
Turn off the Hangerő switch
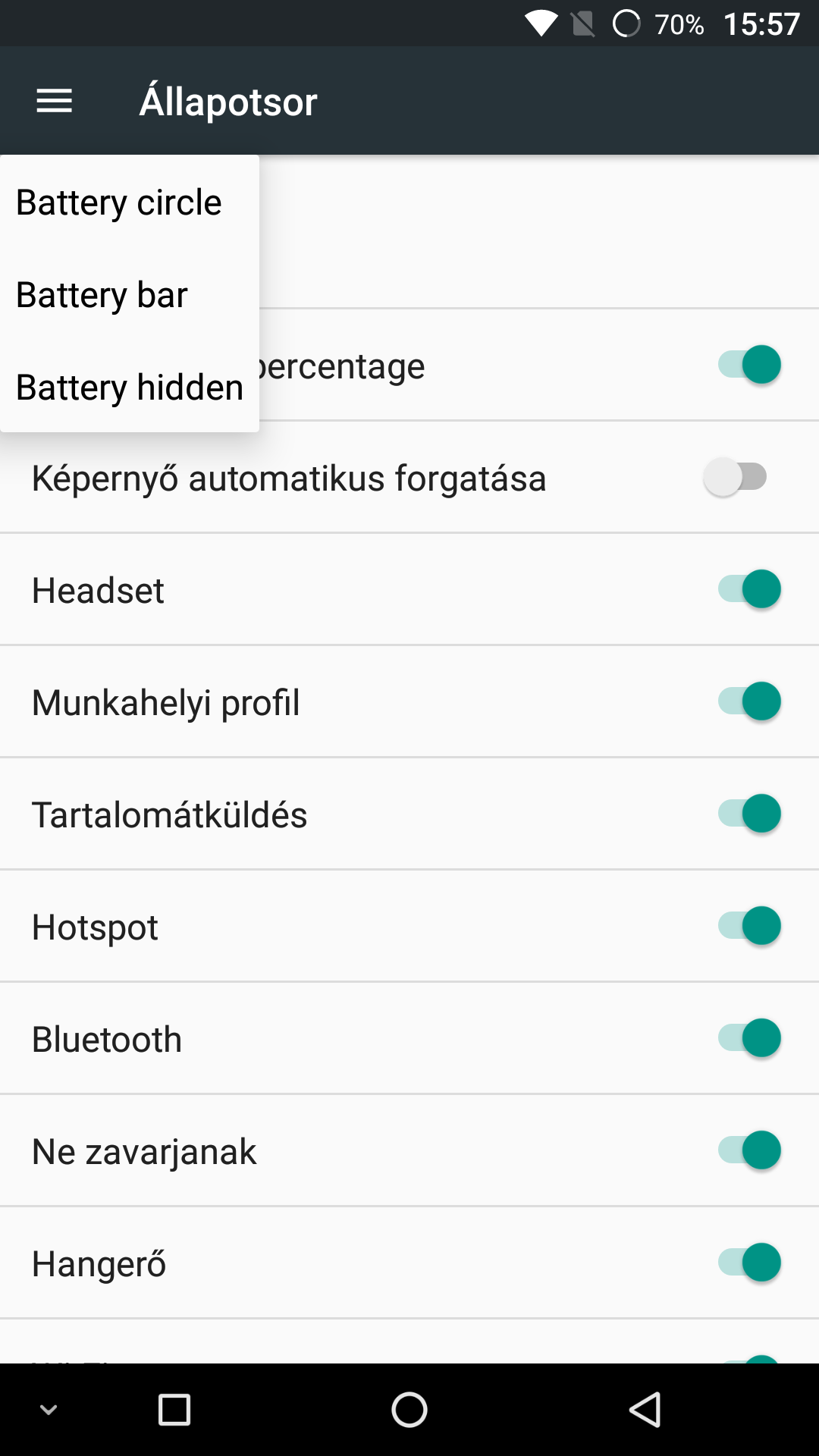click(x=749, y=1263)
